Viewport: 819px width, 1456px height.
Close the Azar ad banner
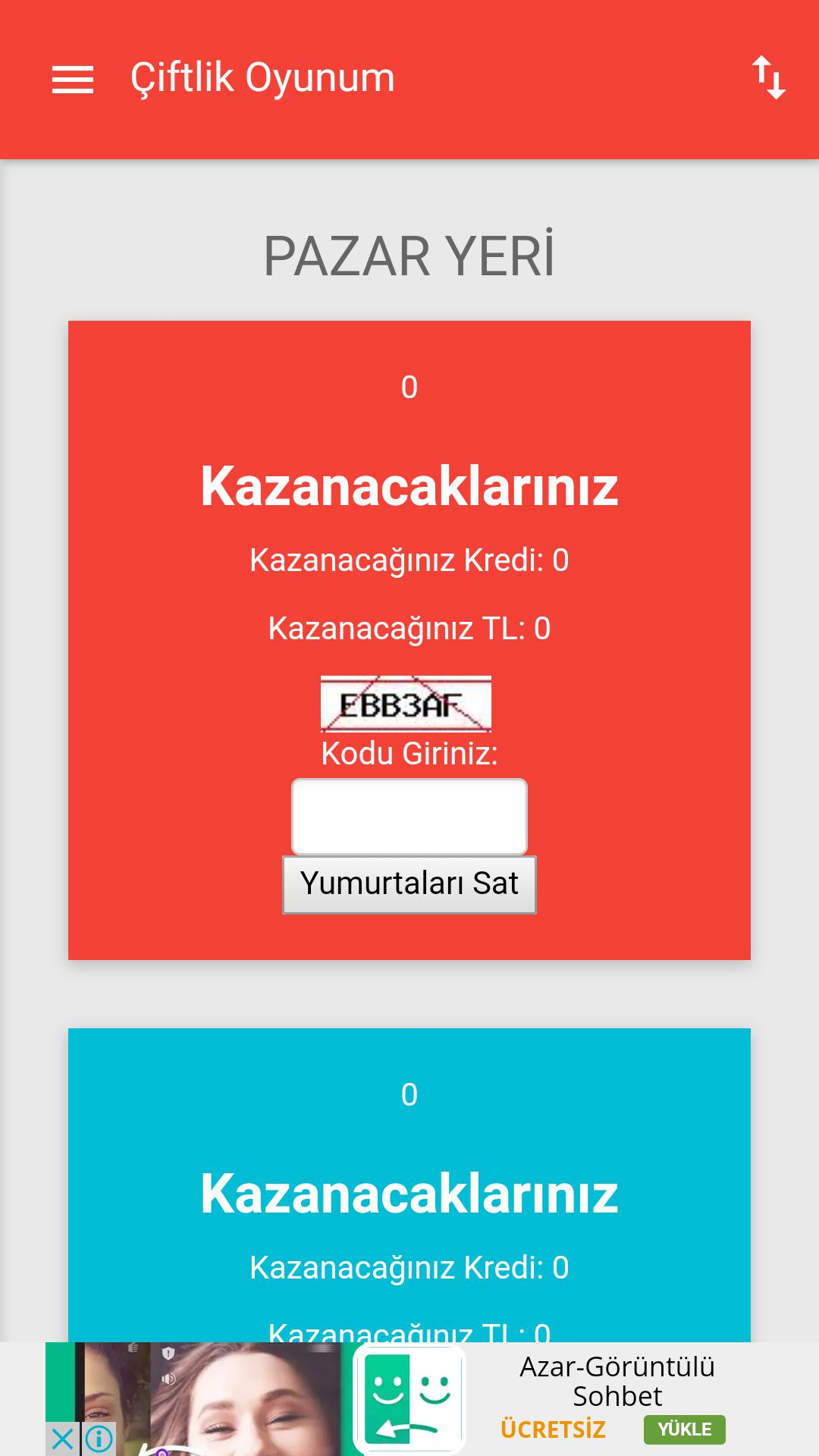(x=62, y=1439)
